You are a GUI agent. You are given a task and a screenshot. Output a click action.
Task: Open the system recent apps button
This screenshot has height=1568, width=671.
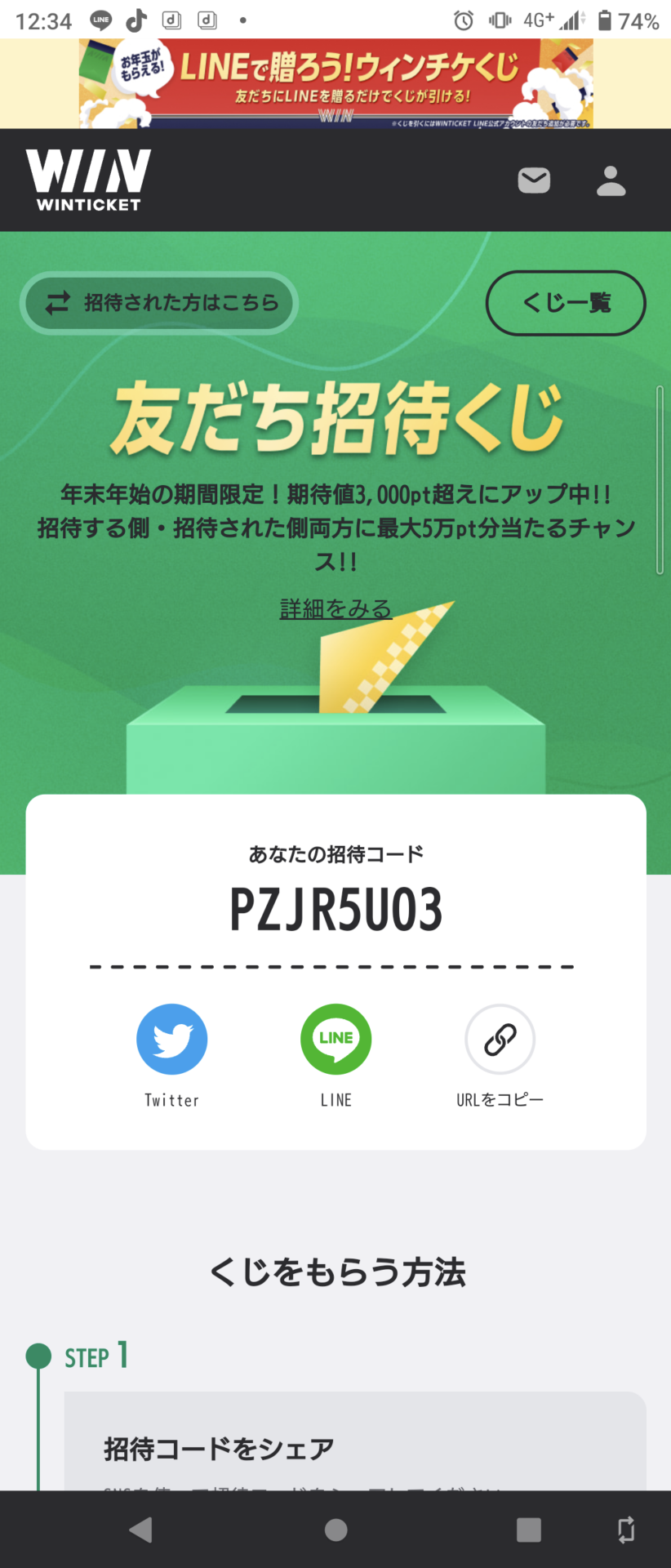click(x=529, y=1530)
